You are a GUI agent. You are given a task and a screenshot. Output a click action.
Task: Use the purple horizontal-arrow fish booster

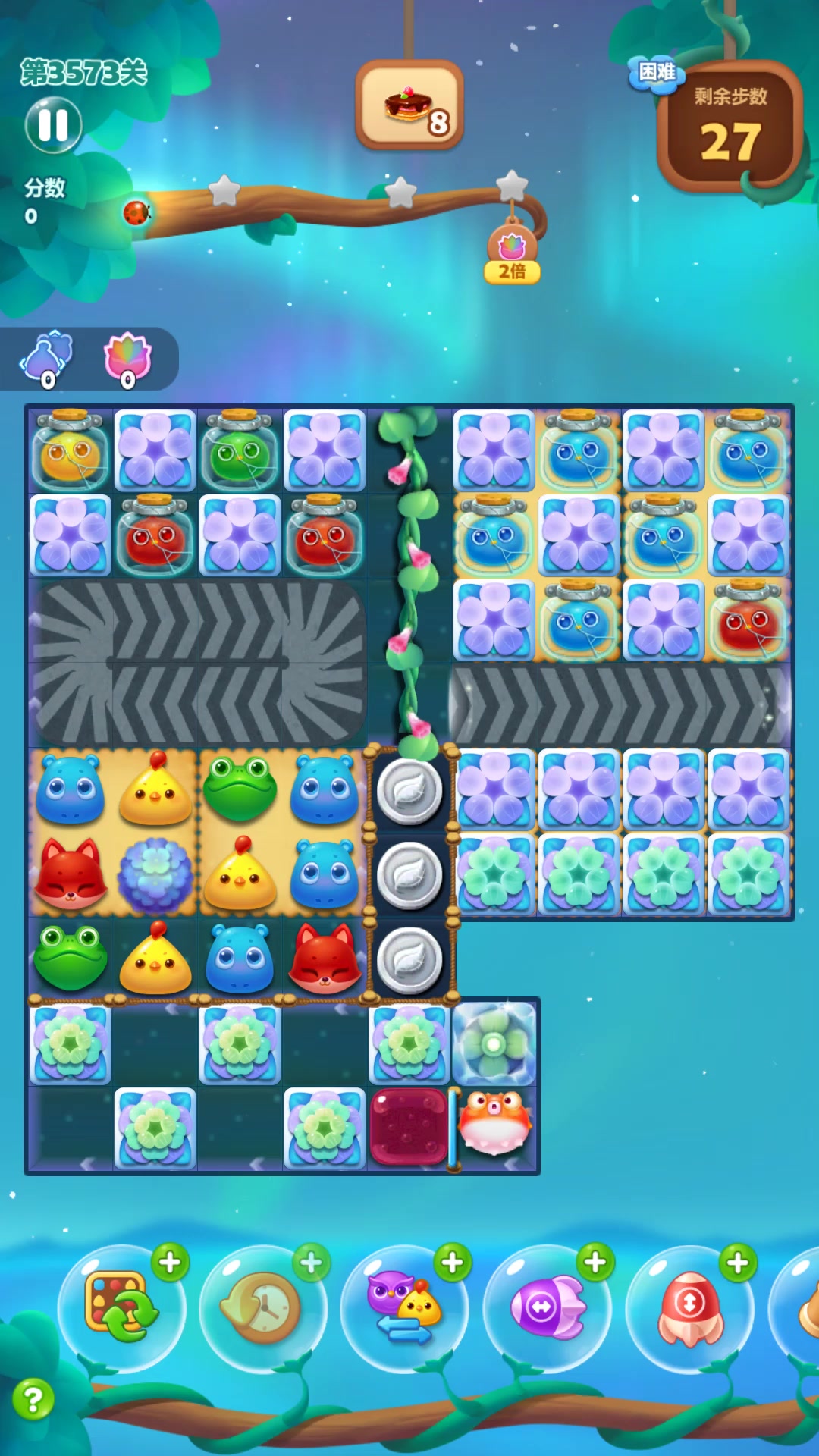(x=547, y=1307)
